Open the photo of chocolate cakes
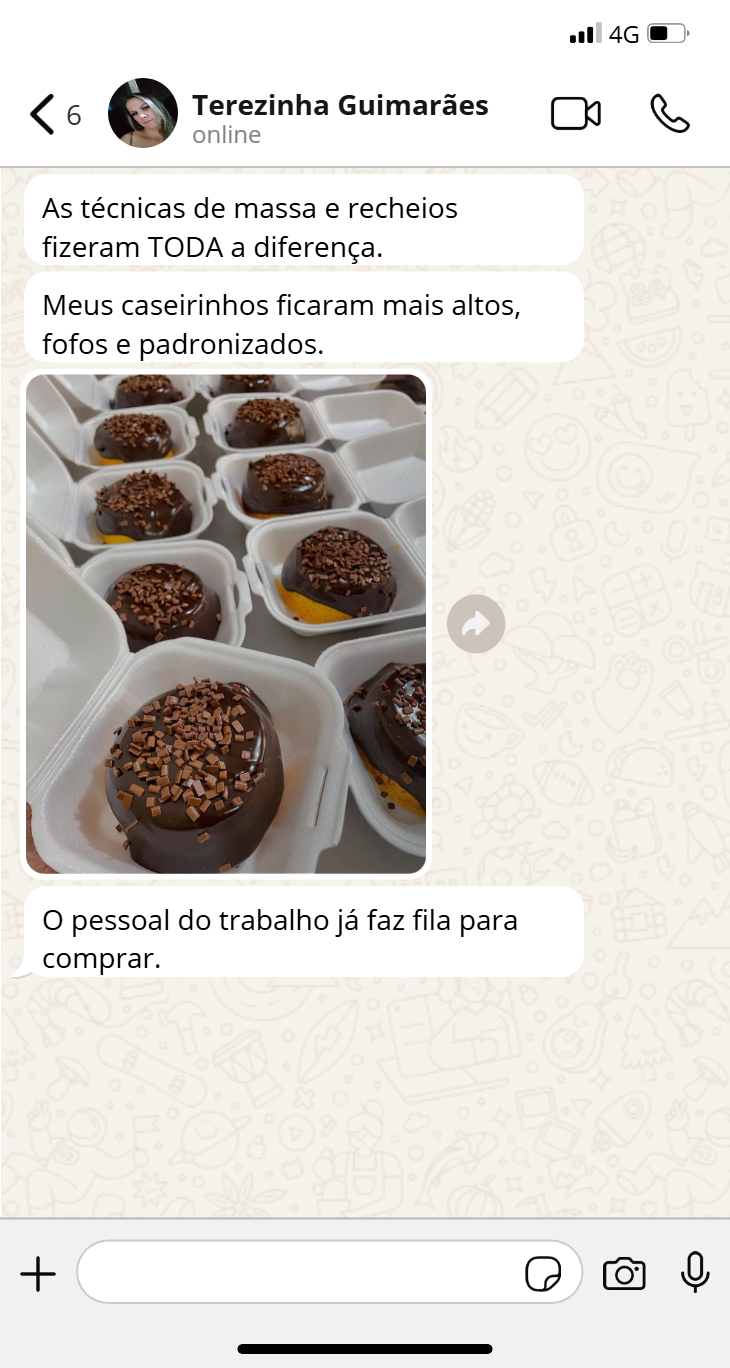The image size is (730, 1368). pos(226,623)
